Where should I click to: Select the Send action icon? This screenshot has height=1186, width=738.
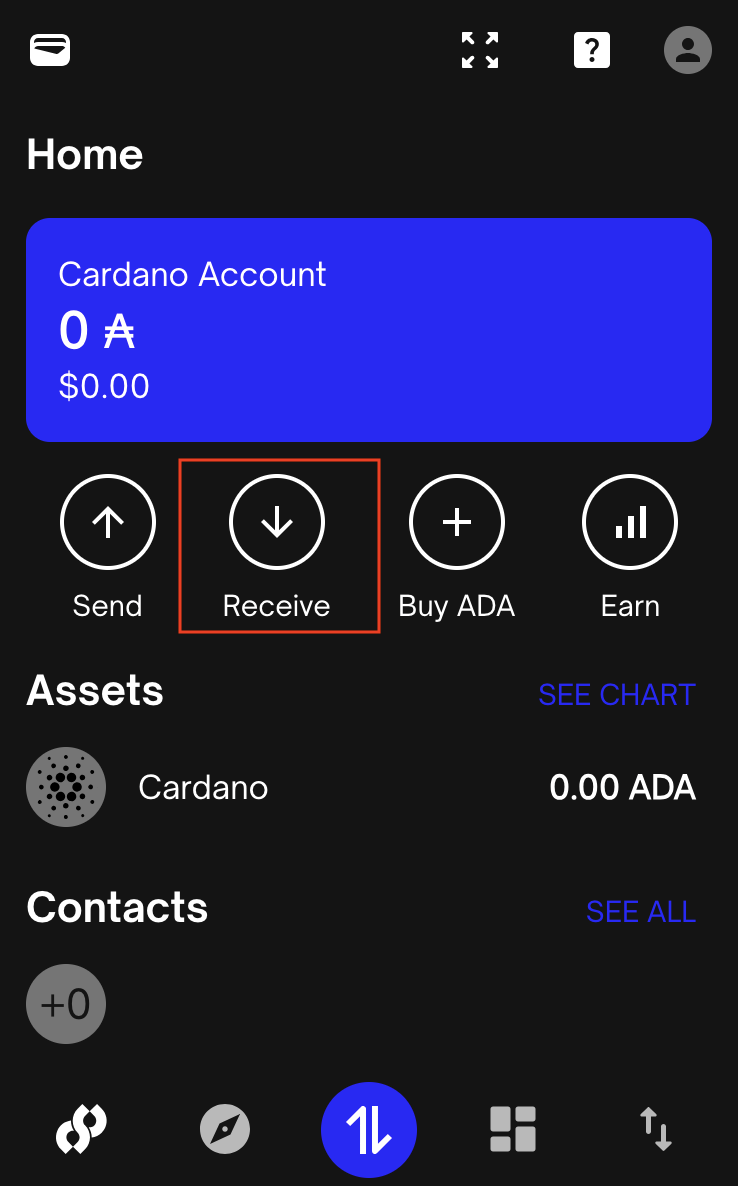107,522
